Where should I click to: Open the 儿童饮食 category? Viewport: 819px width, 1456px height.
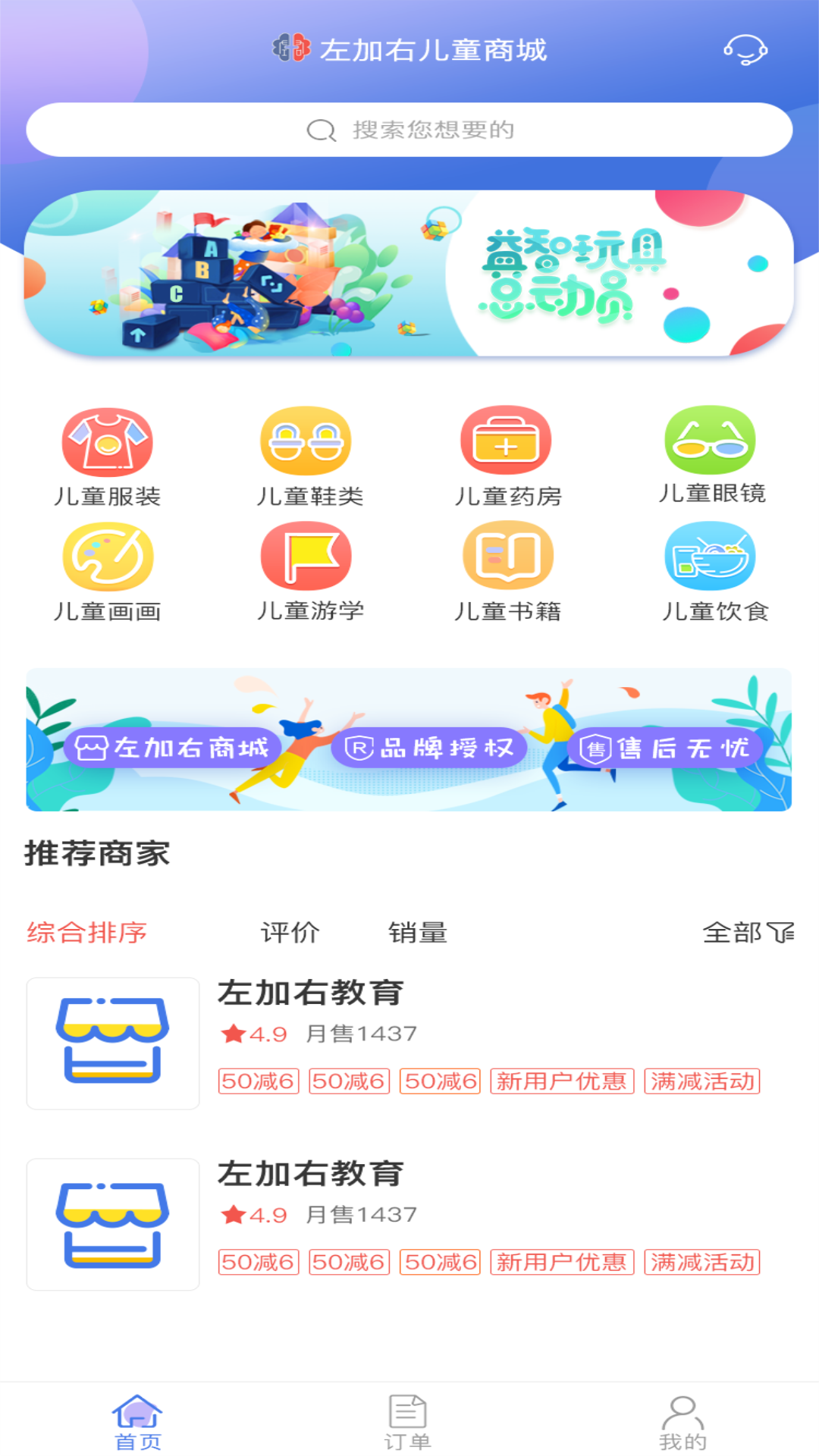click(x=714, y=573)
